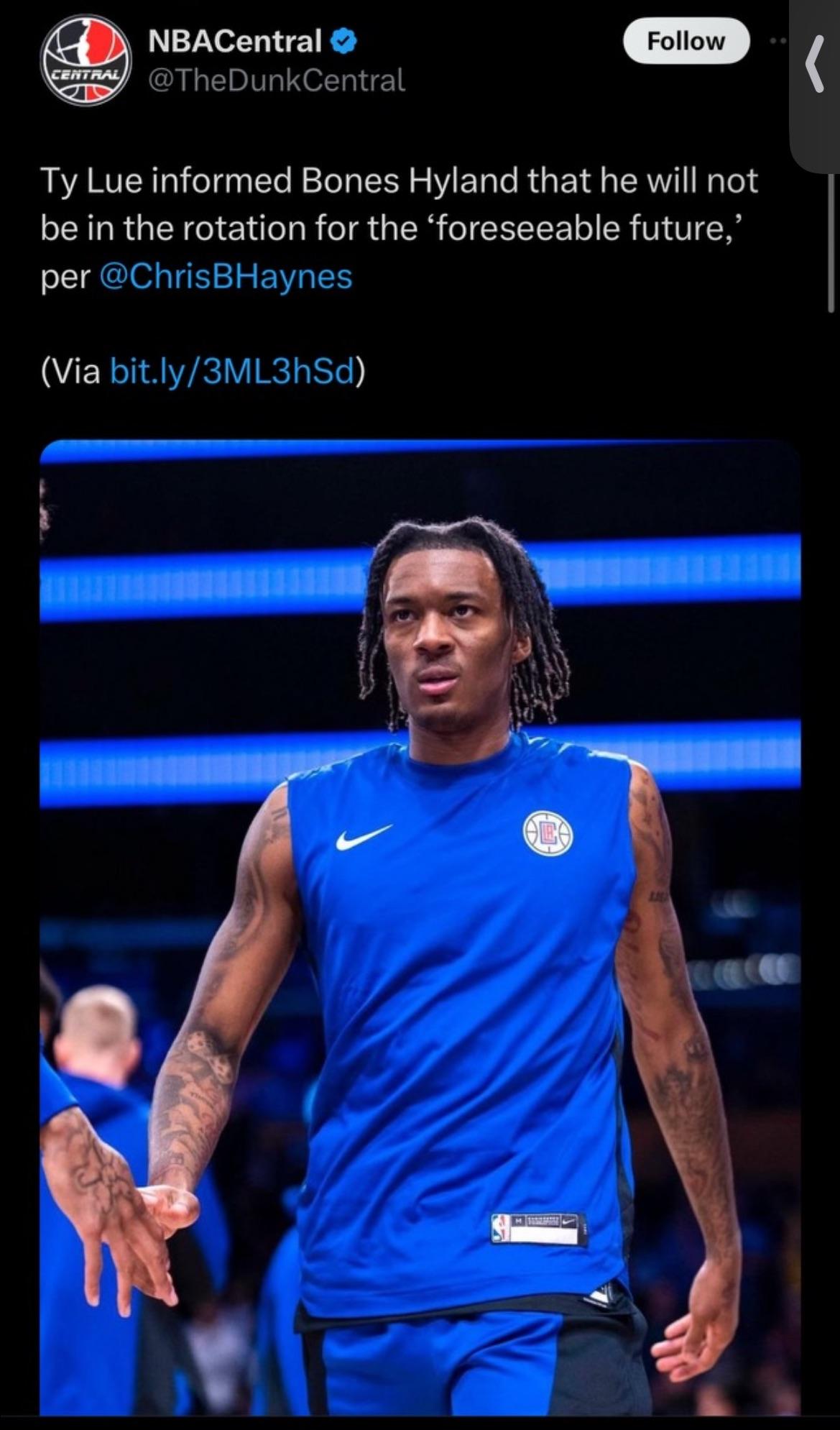The height and width of the screenshot is (1430, 840).
Task: Open the @TheDunkCentral profile name
Action: click(276, 81)
